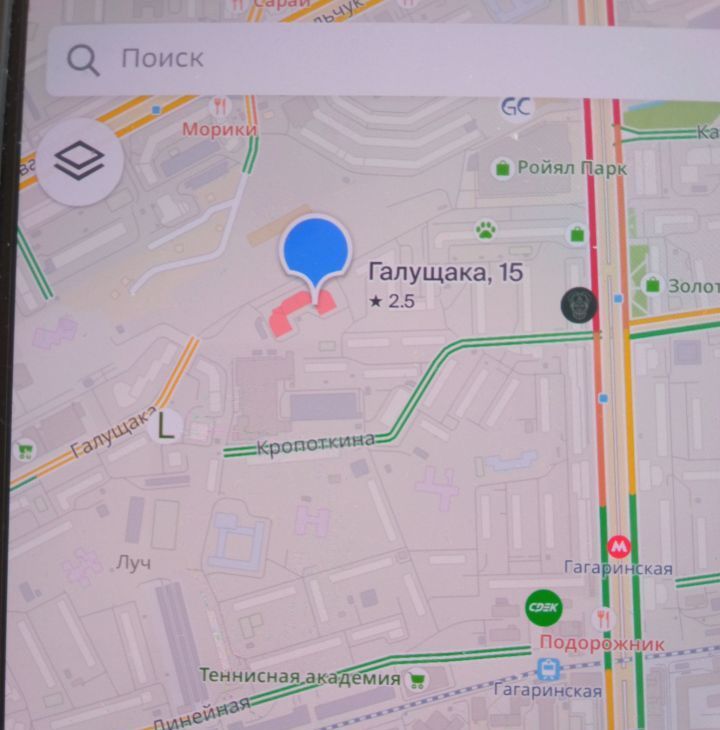720x730 pixels.
Task: Open the Гагаринская metro station marker
Action: pos(619,545)
